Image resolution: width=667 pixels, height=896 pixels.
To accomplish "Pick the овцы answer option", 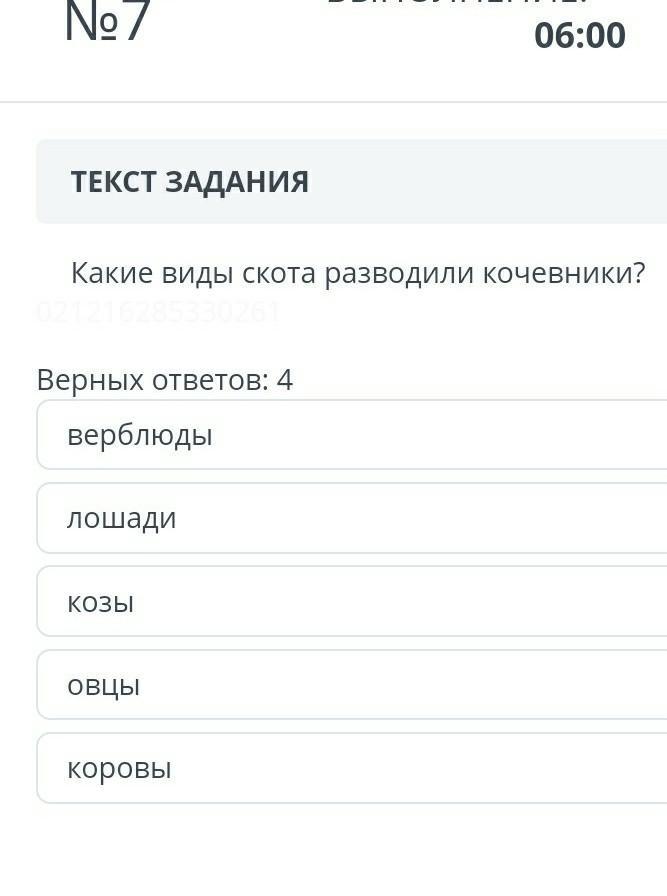I will (350, 685).
